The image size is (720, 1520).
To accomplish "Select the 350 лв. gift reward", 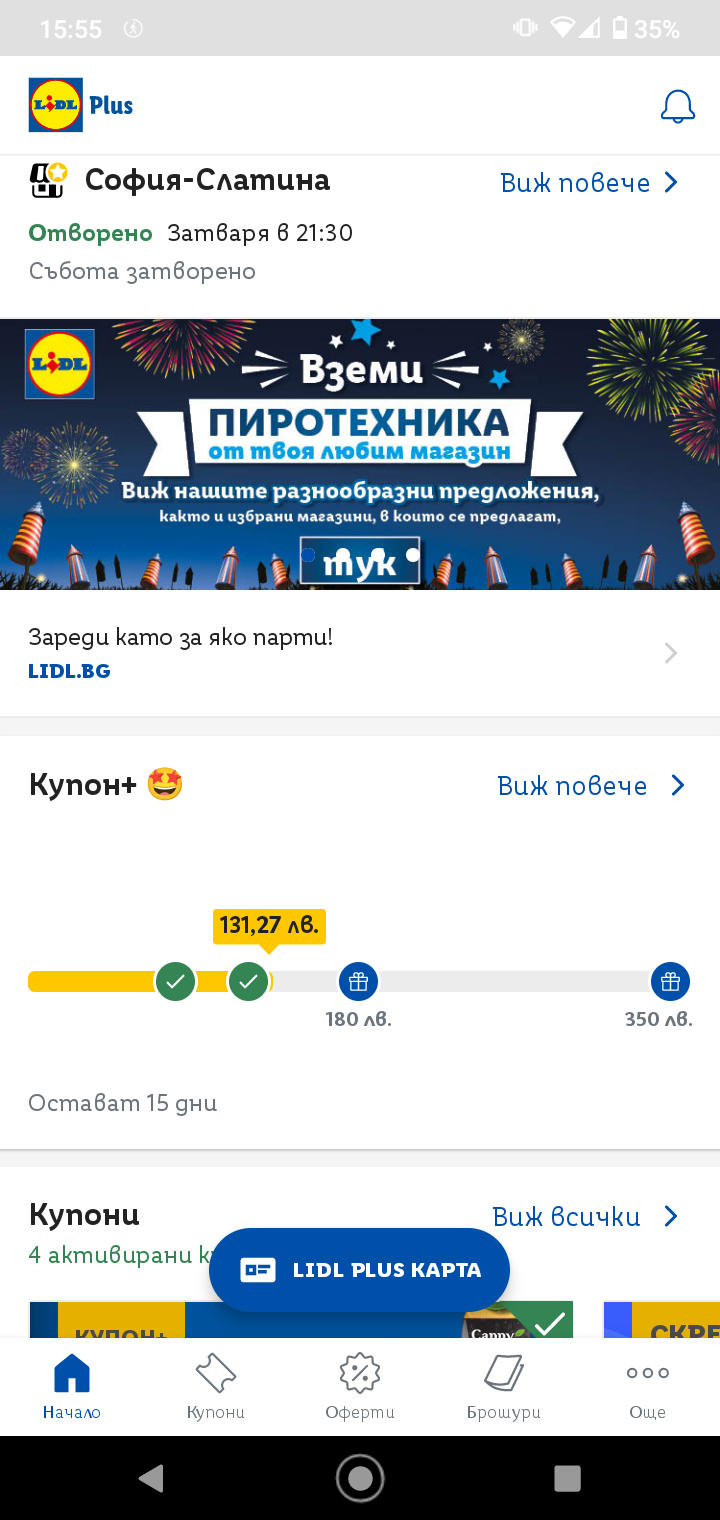I will point(670,982).
